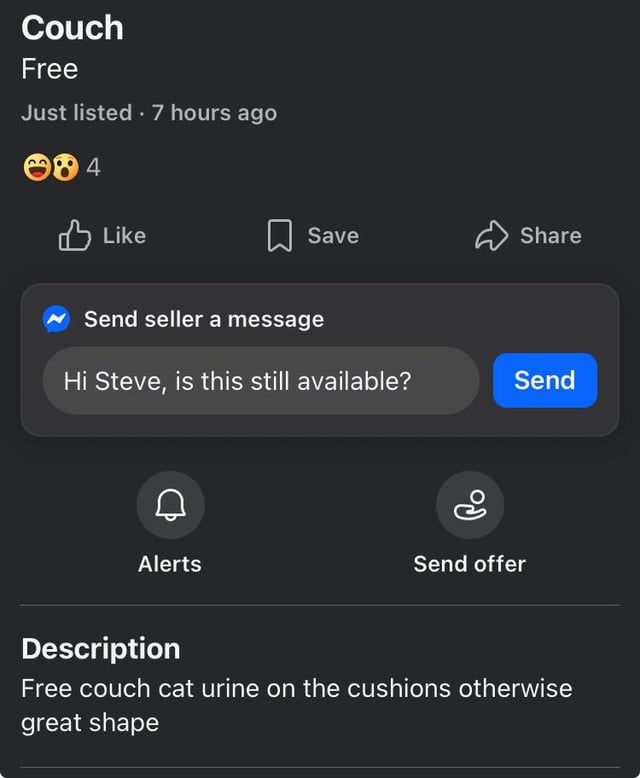Screen dimensions: 640x778
Task: Share this couch listing
Action: click(527, 236)
